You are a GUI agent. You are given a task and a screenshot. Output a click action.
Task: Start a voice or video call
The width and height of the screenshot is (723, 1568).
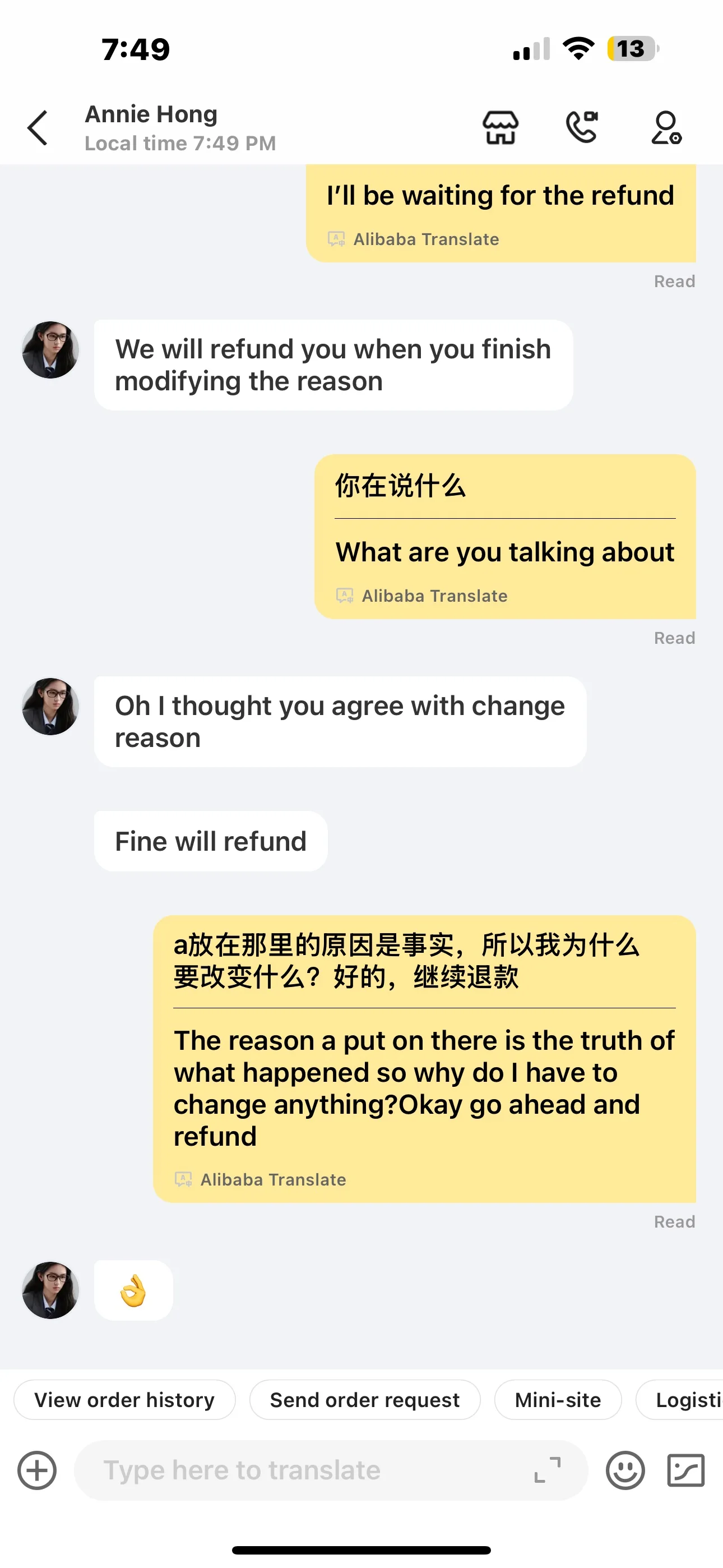tap(582, 127)
